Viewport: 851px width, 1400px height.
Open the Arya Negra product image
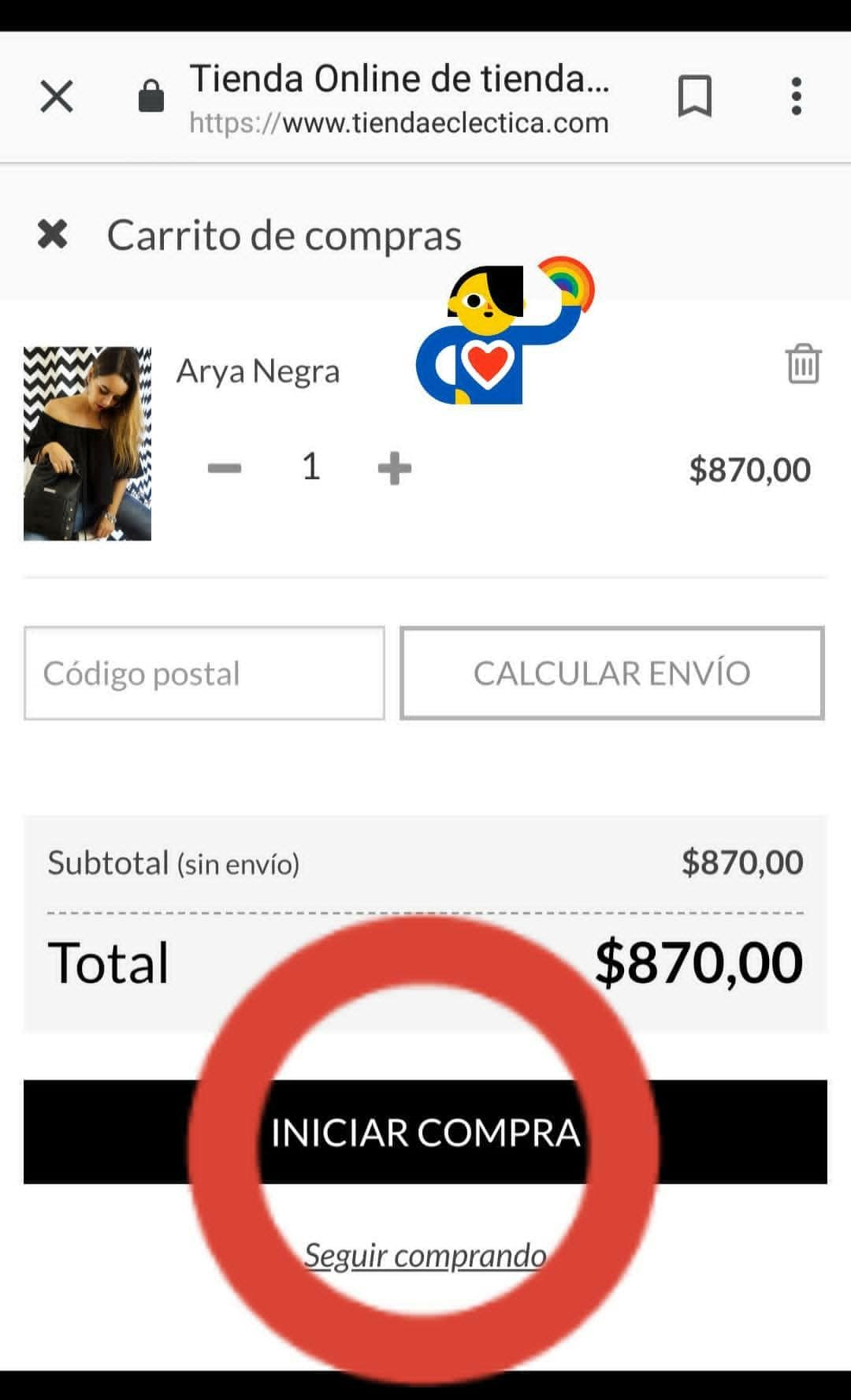click(x=87, y=444)
